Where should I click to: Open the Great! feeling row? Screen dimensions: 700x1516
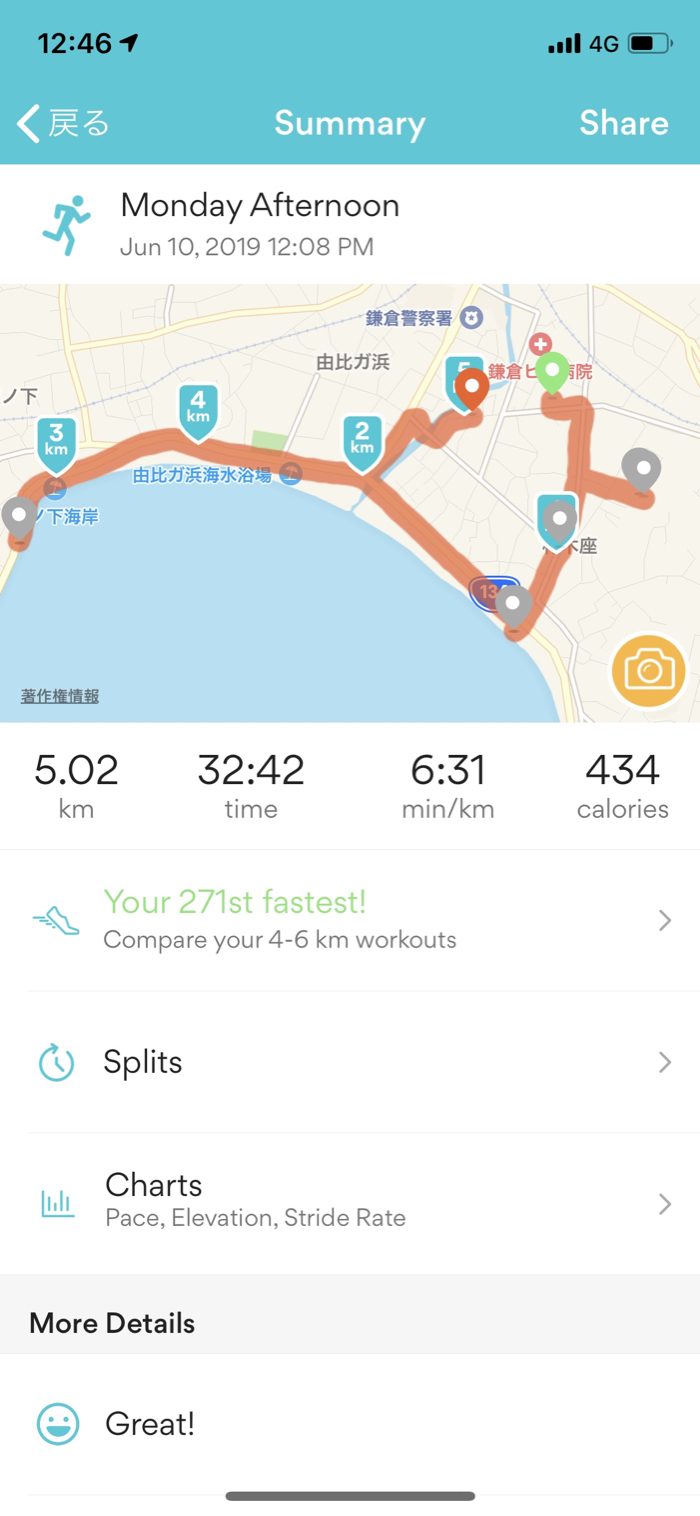[x=350, y=1424]
